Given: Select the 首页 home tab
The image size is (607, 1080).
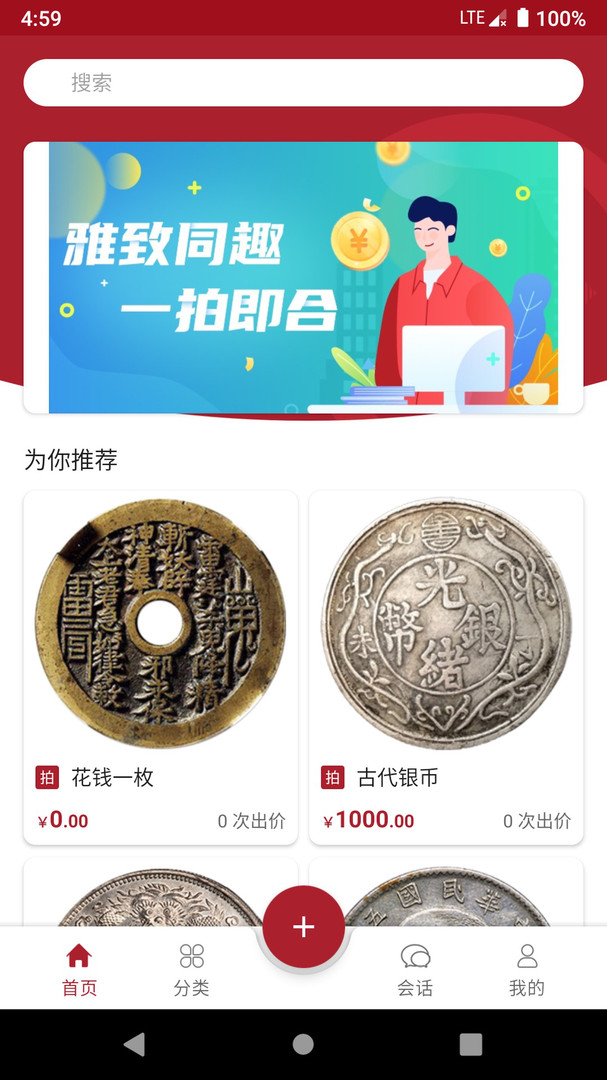Looking at the screenshot, I should pyautogui.click(x=79, y=969).
